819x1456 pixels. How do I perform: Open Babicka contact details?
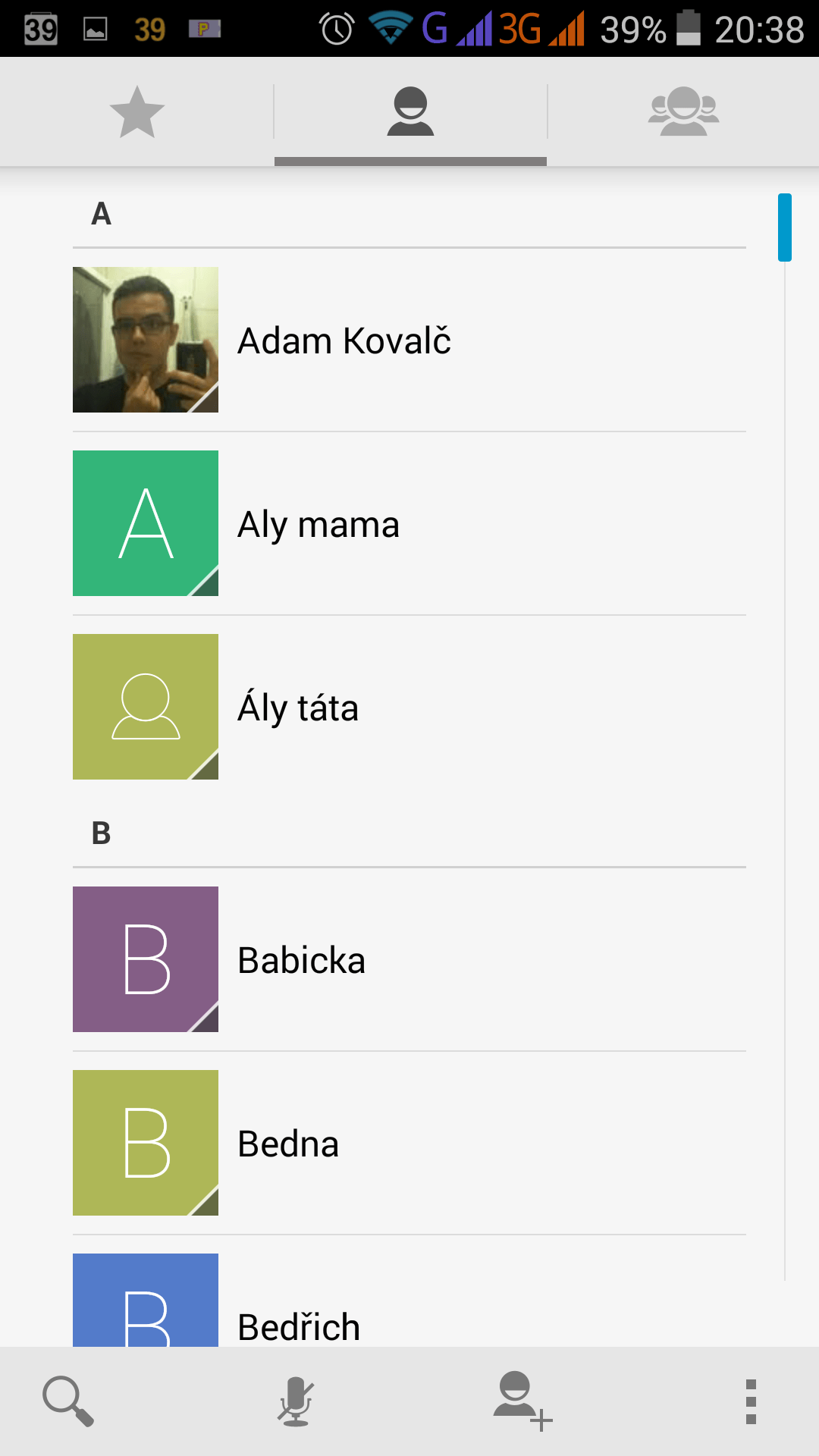point(409,959)
